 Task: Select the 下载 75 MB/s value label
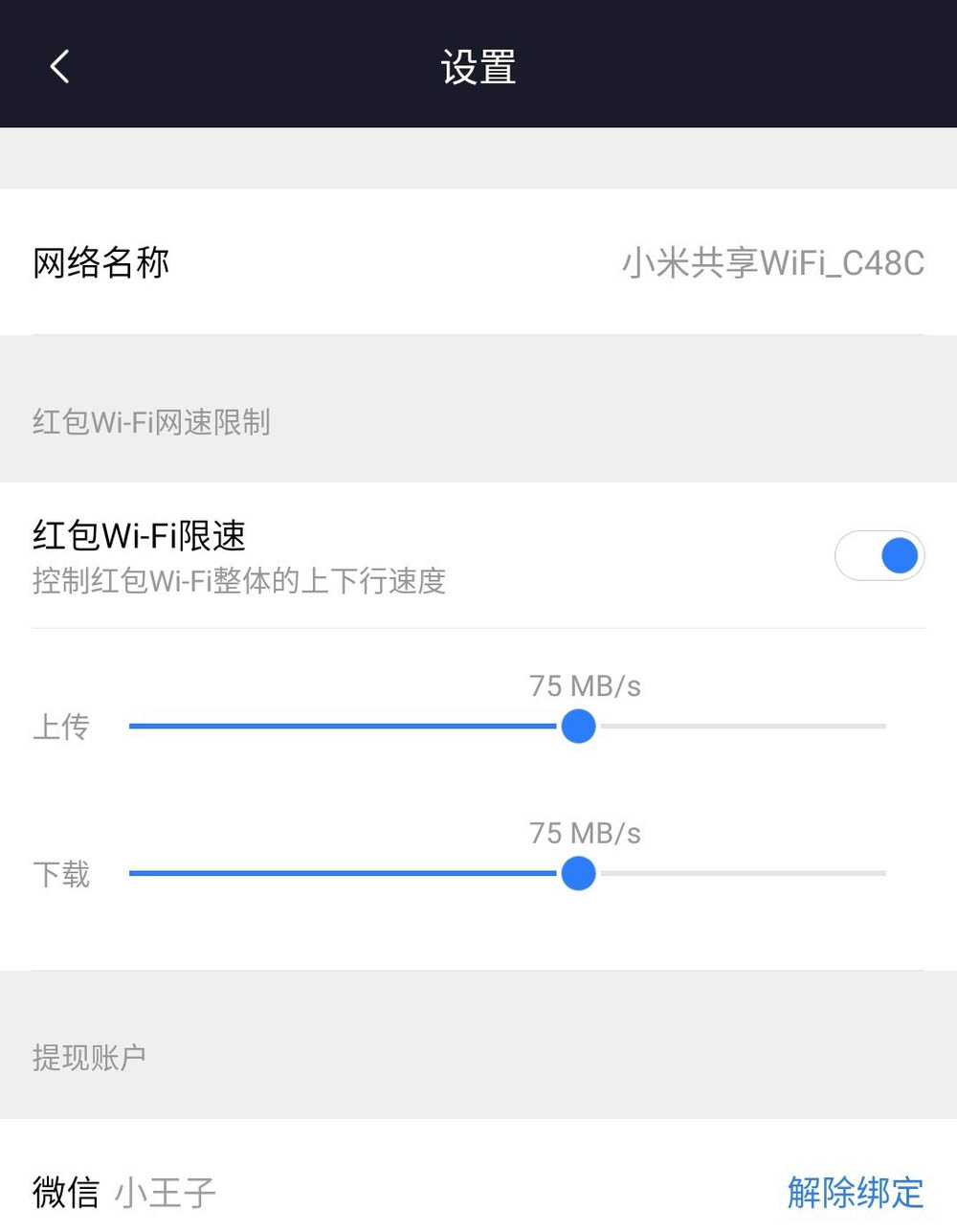pos(585,833)
